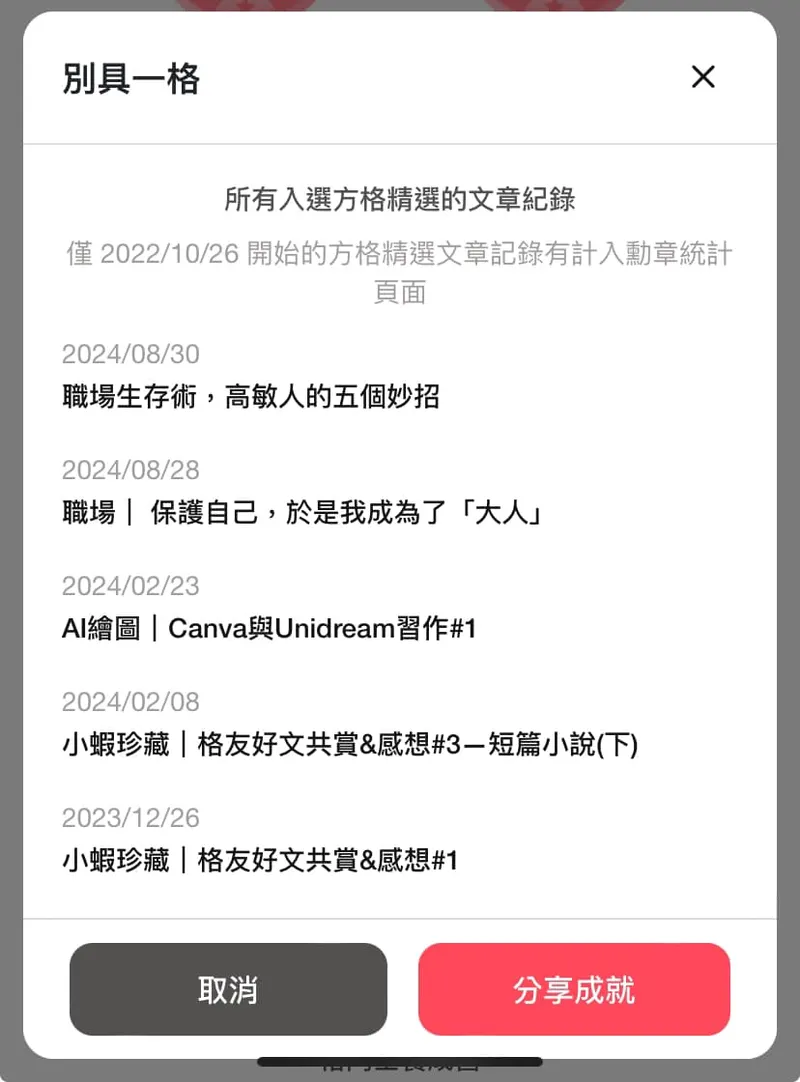This screenshot has width=800, height=1082.
Task: Open 格友好文共賞&感想#3－短篇小說(下)
Action: coord(349,745)
